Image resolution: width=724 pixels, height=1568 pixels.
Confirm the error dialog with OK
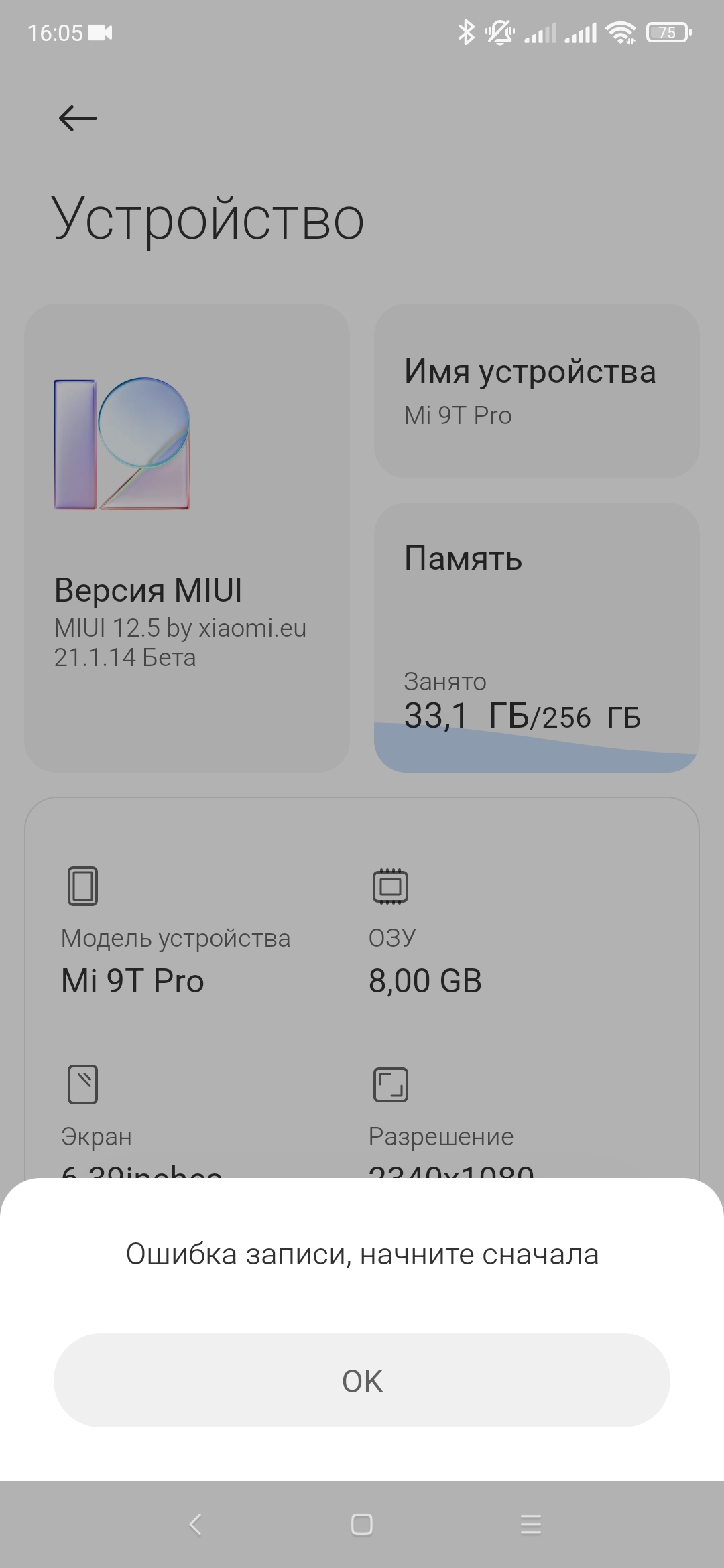(362, 1380)
